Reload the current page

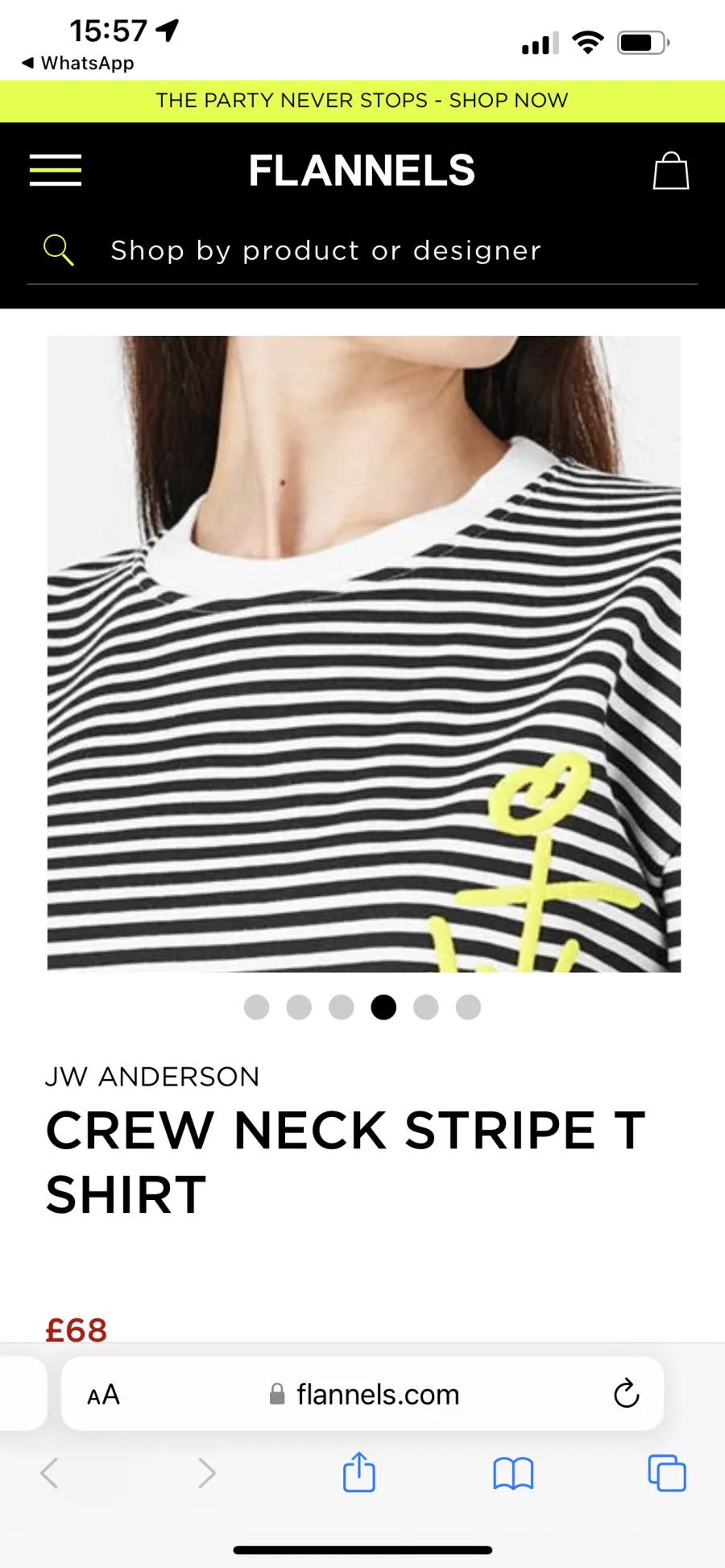(626, 1393)
